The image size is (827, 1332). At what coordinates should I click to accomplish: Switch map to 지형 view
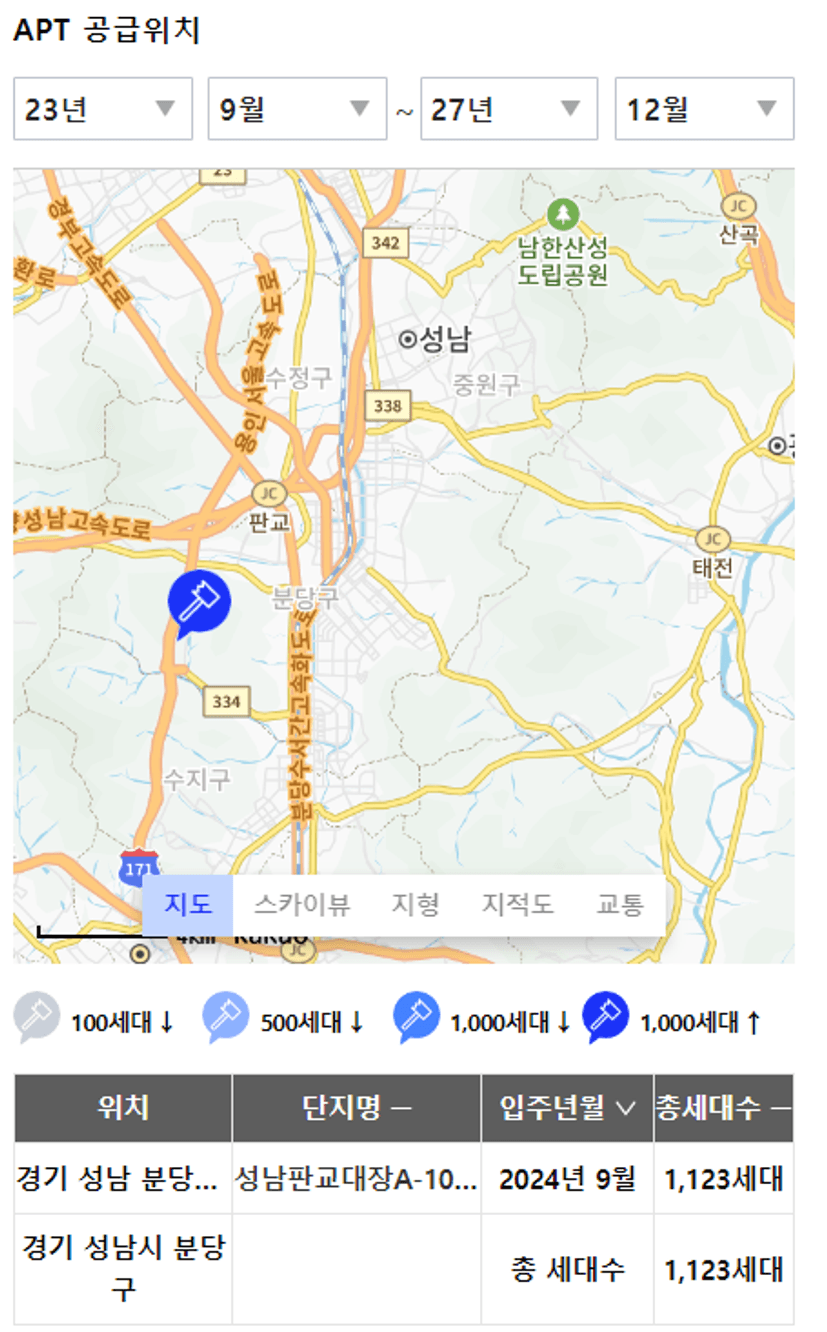pos(414,905)
